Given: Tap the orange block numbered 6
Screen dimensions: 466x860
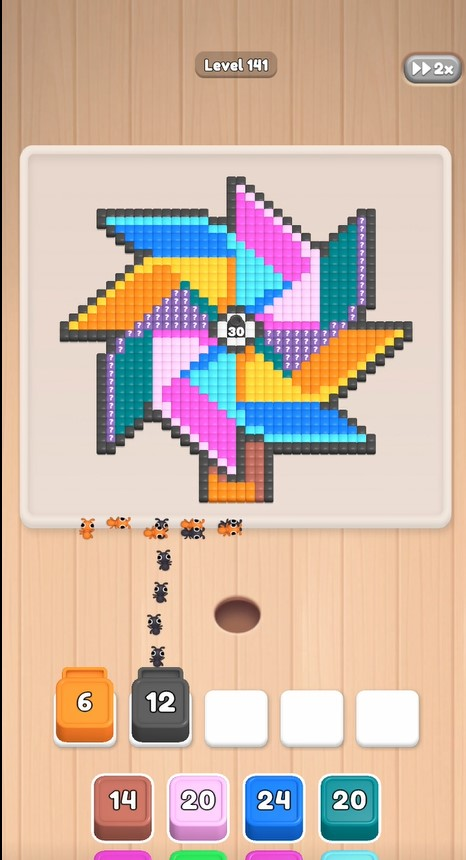Looking at the screenshot, I should pyautogui.click(x=84, y=705).
